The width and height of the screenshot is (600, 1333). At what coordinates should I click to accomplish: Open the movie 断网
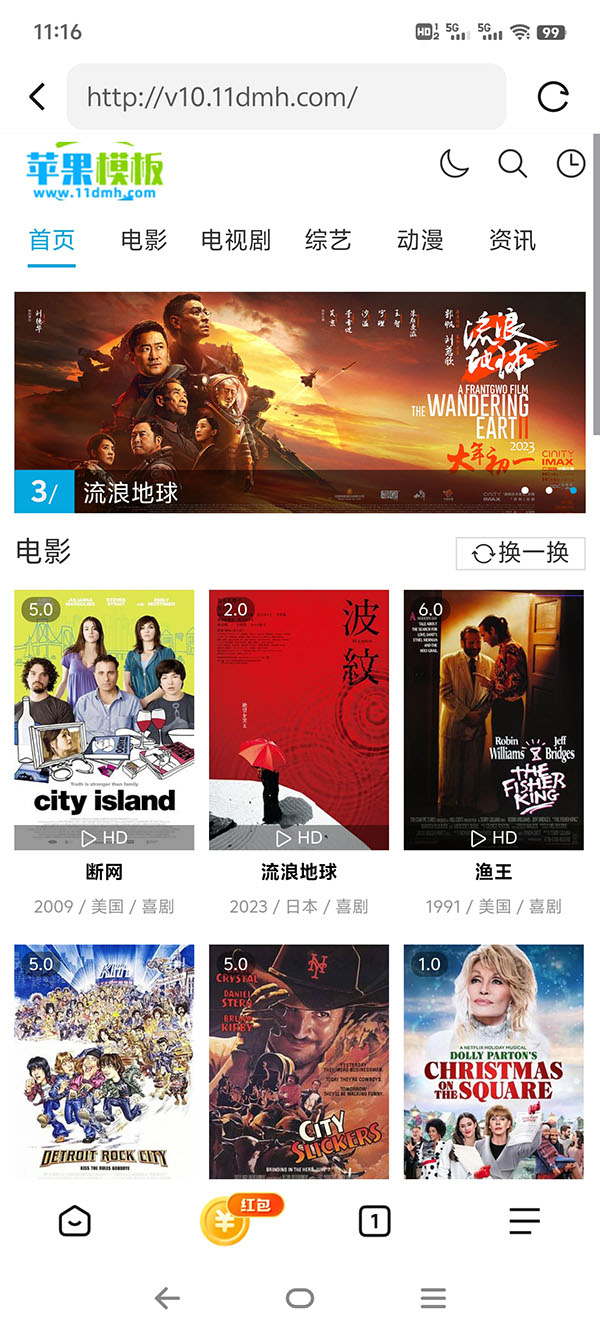104,720
